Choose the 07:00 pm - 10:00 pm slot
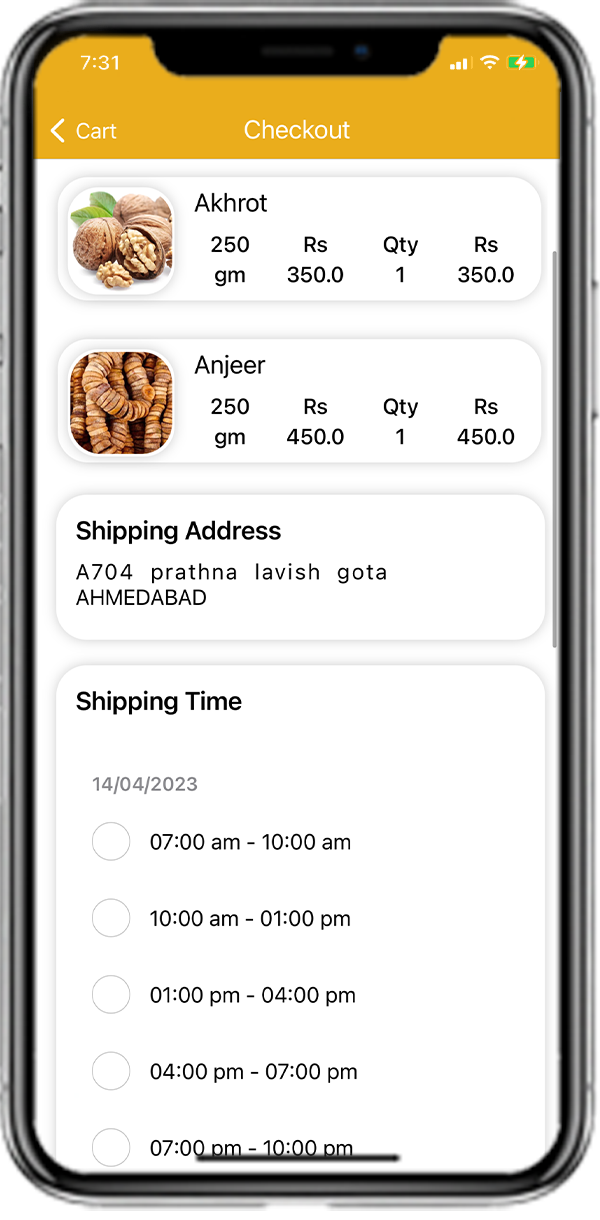The image size is (600, 1220). pos(111,1146)
